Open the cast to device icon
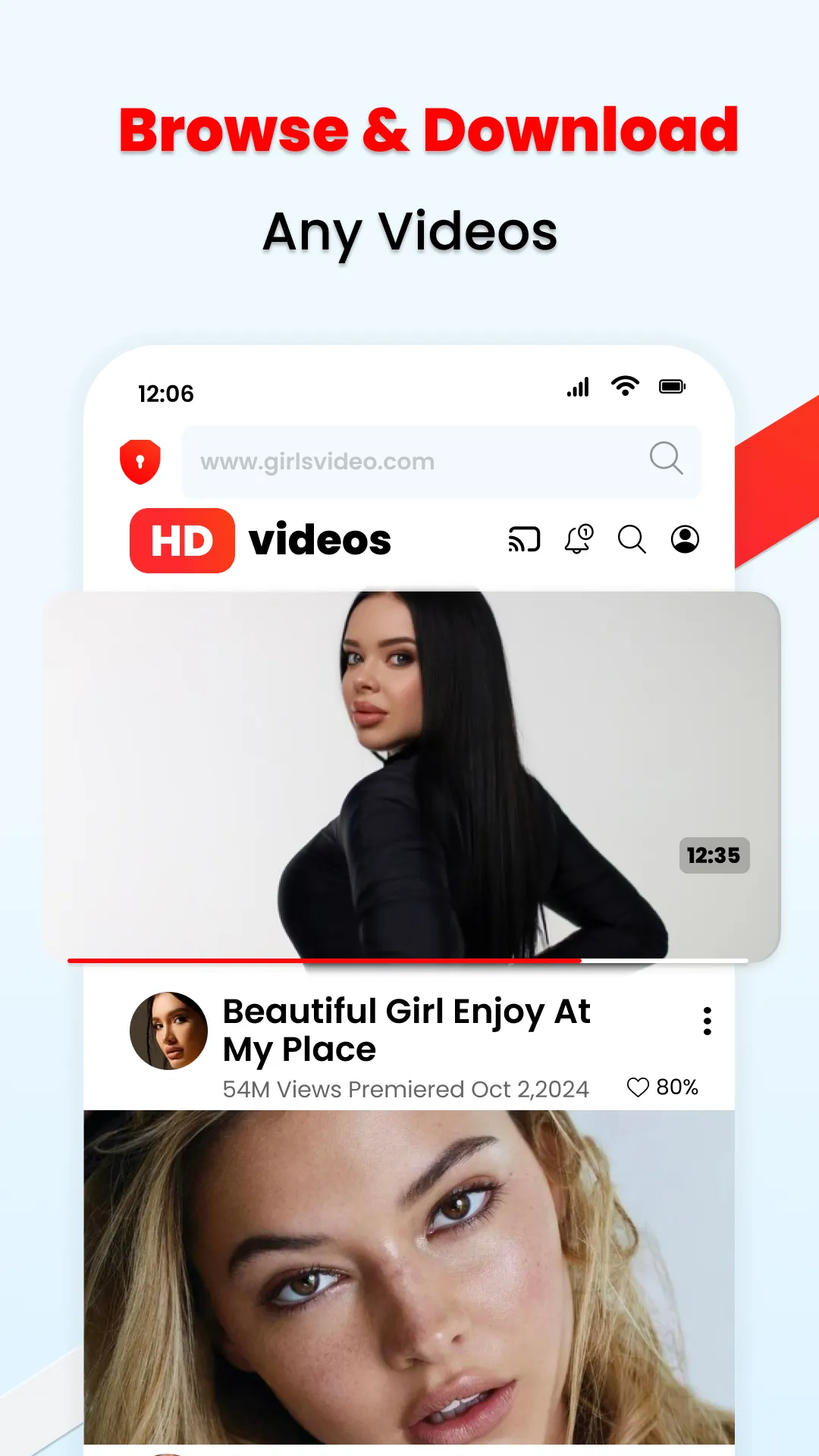 click(523, 540)
